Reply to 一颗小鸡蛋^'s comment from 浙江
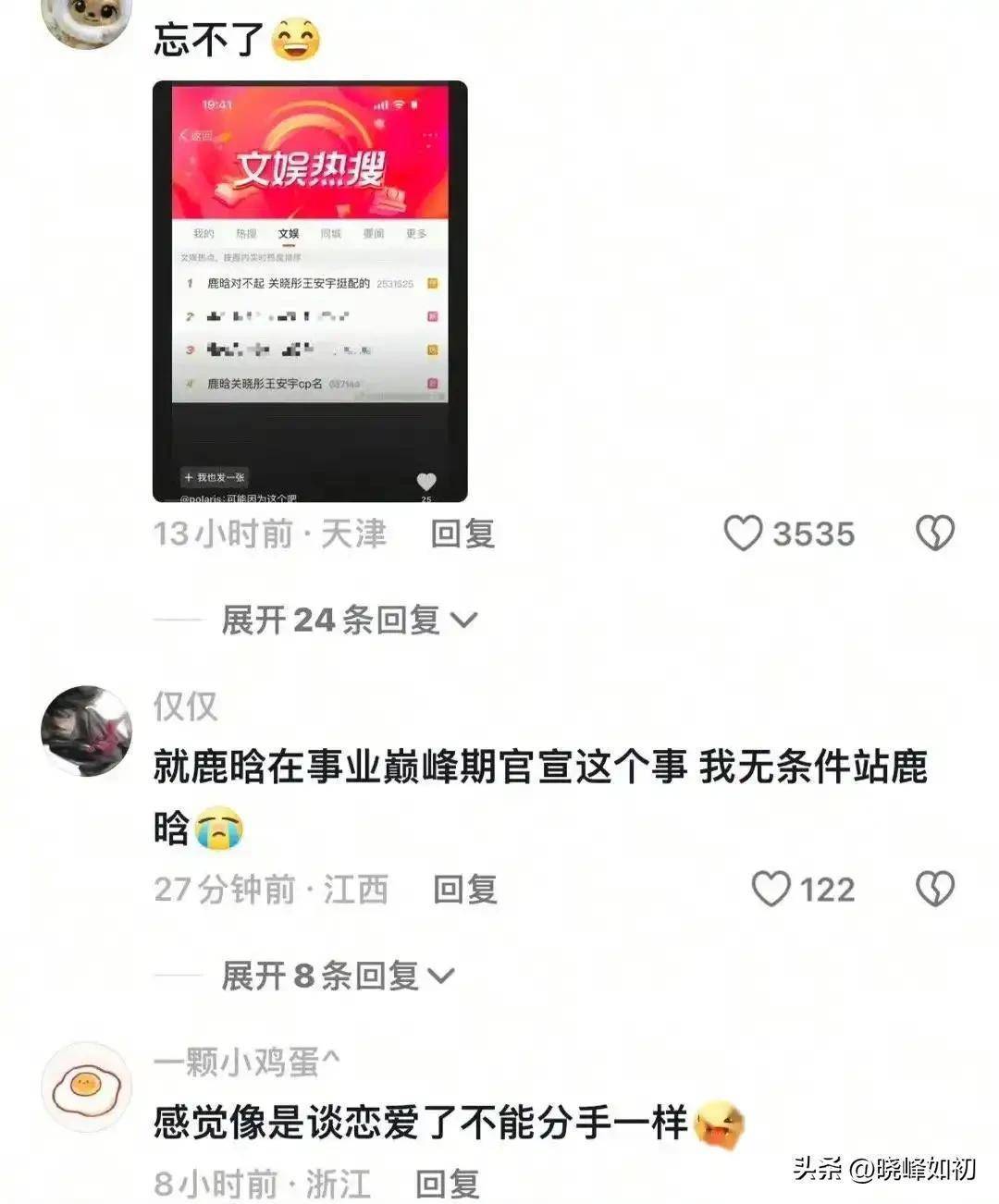Viewport: 999px width, 1204px height. 447,1184
